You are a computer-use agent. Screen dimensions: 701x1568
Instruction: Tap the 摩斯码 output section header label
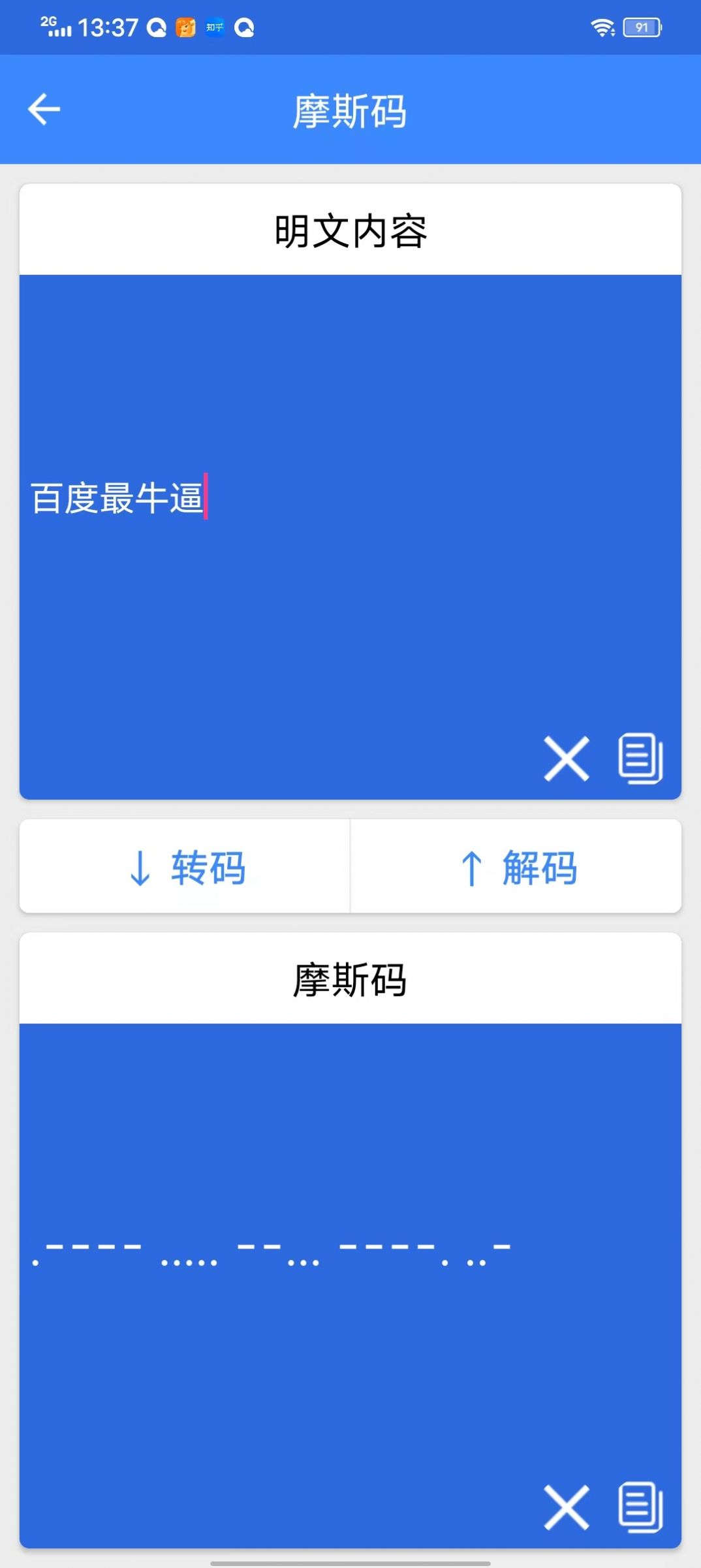350,978
